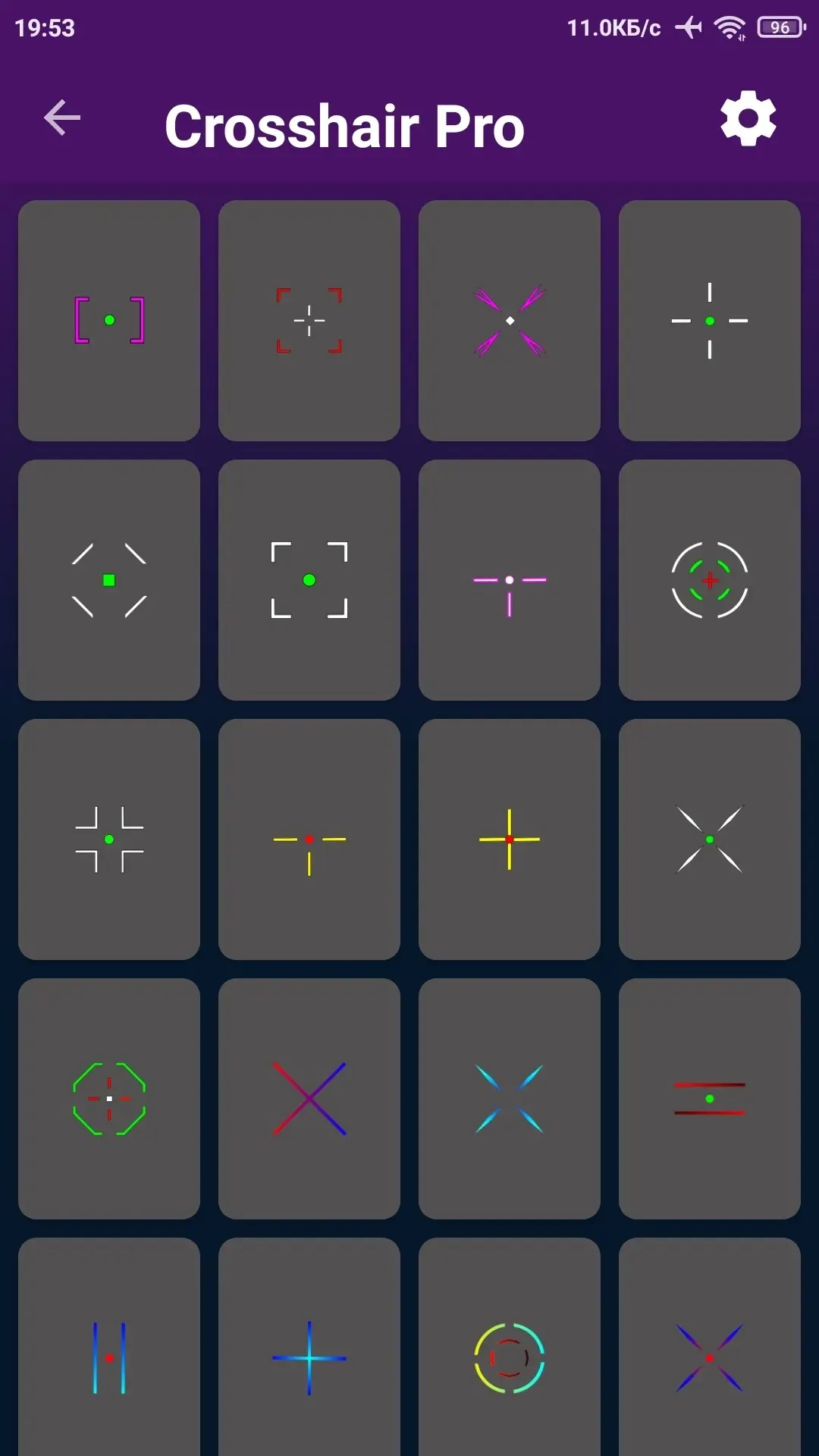The image size is (819, 1456).
Task: Pick the magenta T-shaped crosshair
Action: click(510, 580)
